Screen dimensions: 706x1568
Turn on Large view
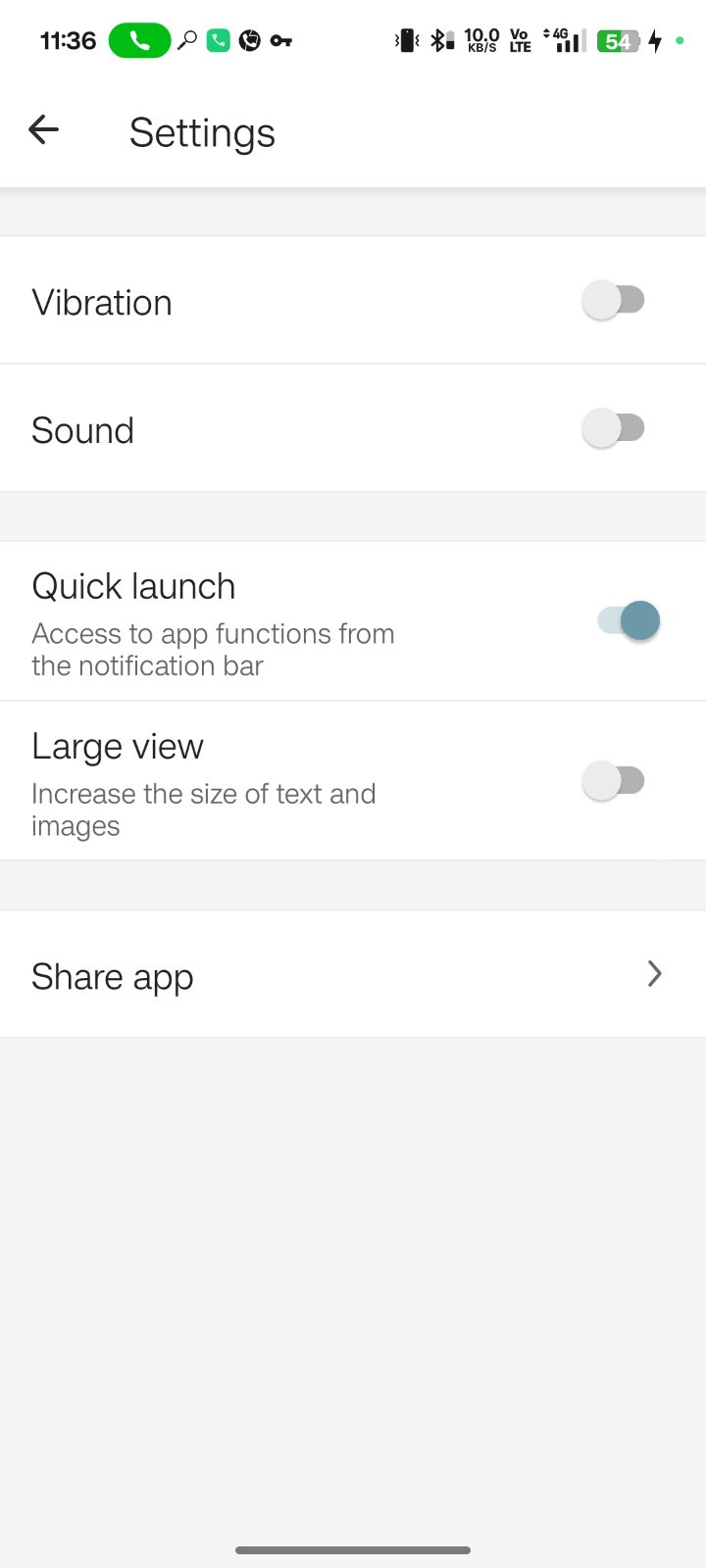point(614,781)
